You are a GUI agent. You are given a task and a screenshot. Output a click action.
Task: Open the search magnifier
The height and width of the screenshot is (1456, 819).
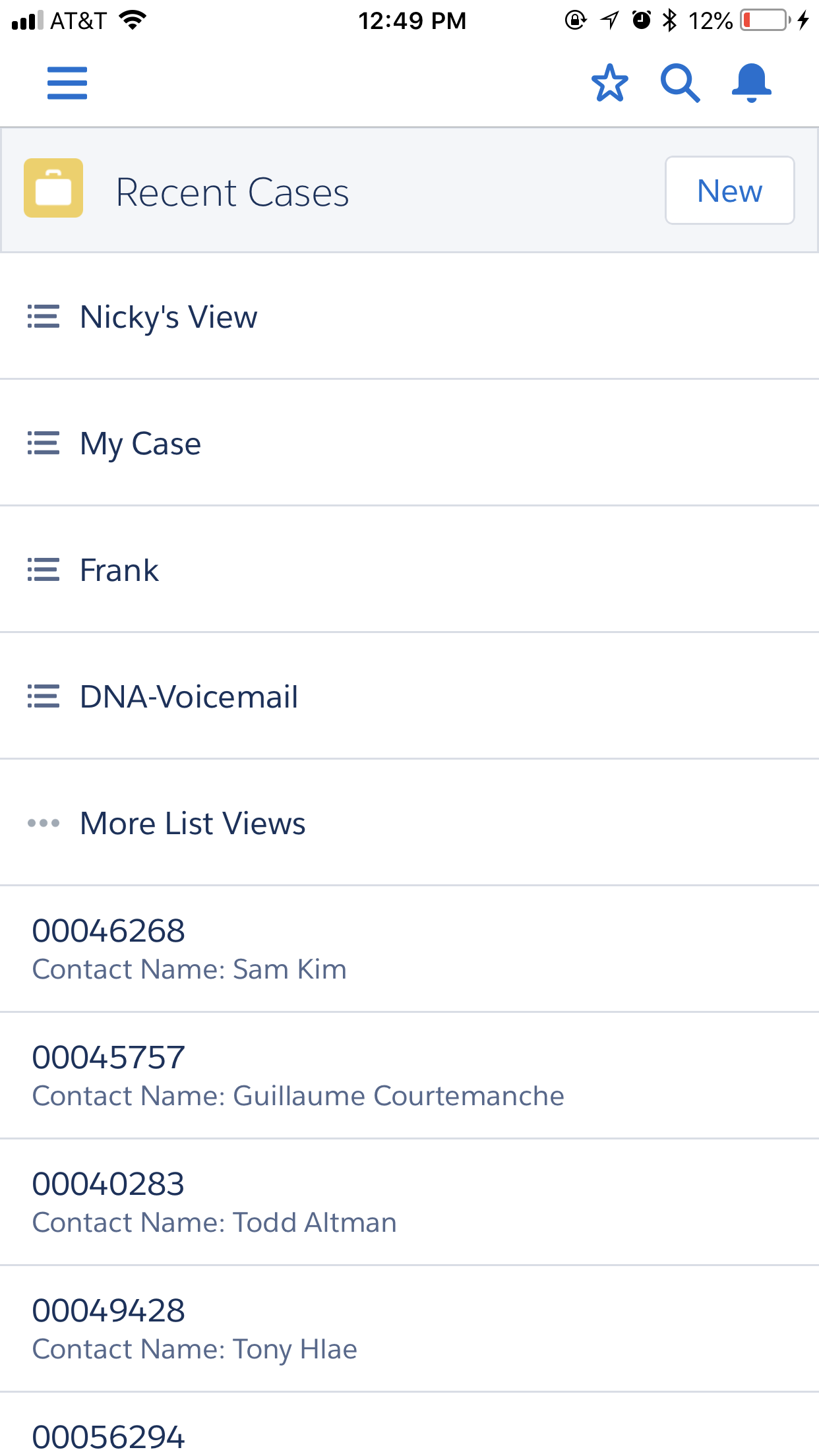(x=680, y=83)
